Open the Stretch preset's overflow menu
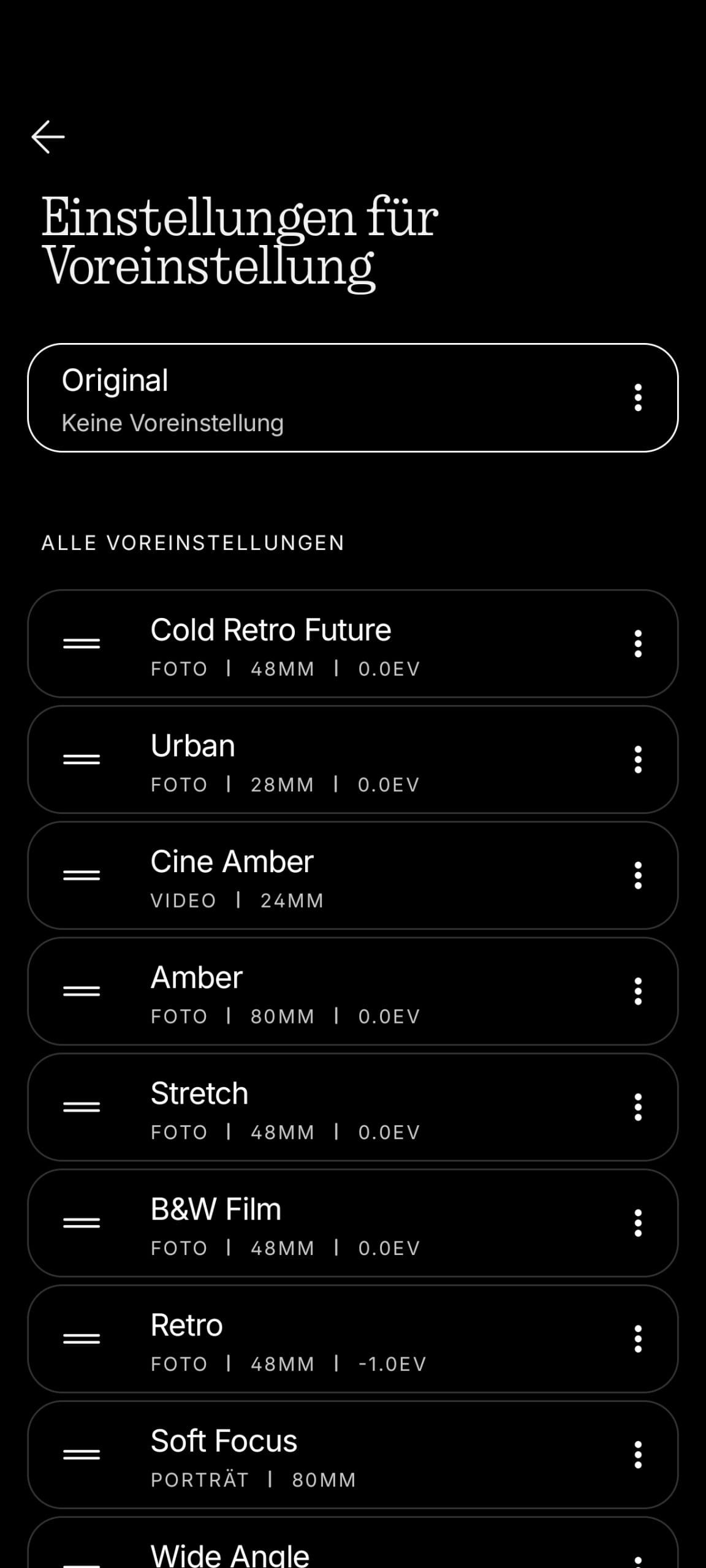Image resolution: width=706 pixels, height=1568 pixels. (637, 1107)
